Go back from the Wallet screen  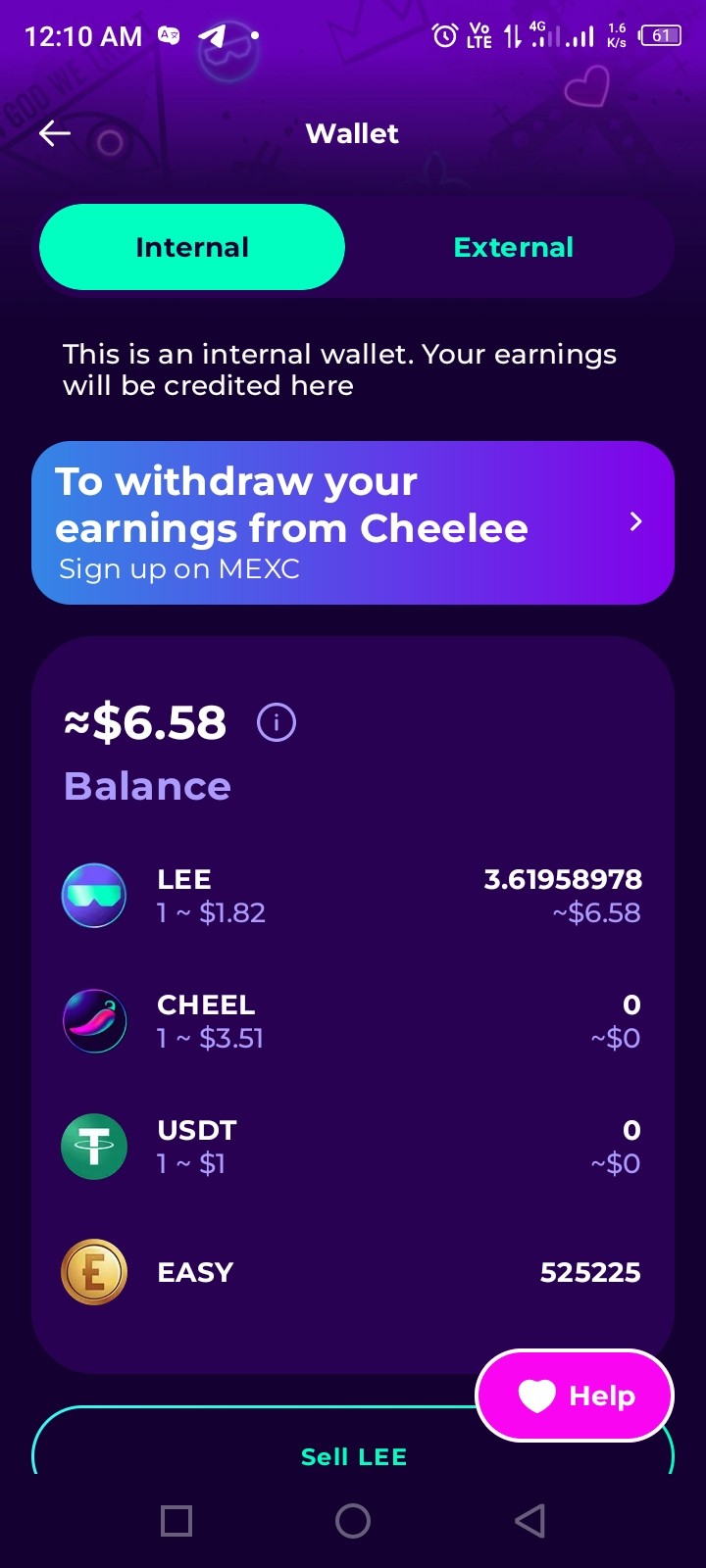click(x=55, y=134)
